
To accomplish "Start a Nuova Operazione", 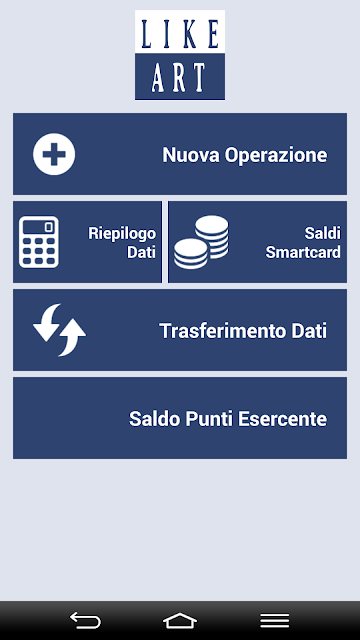I will pos(180,154).
